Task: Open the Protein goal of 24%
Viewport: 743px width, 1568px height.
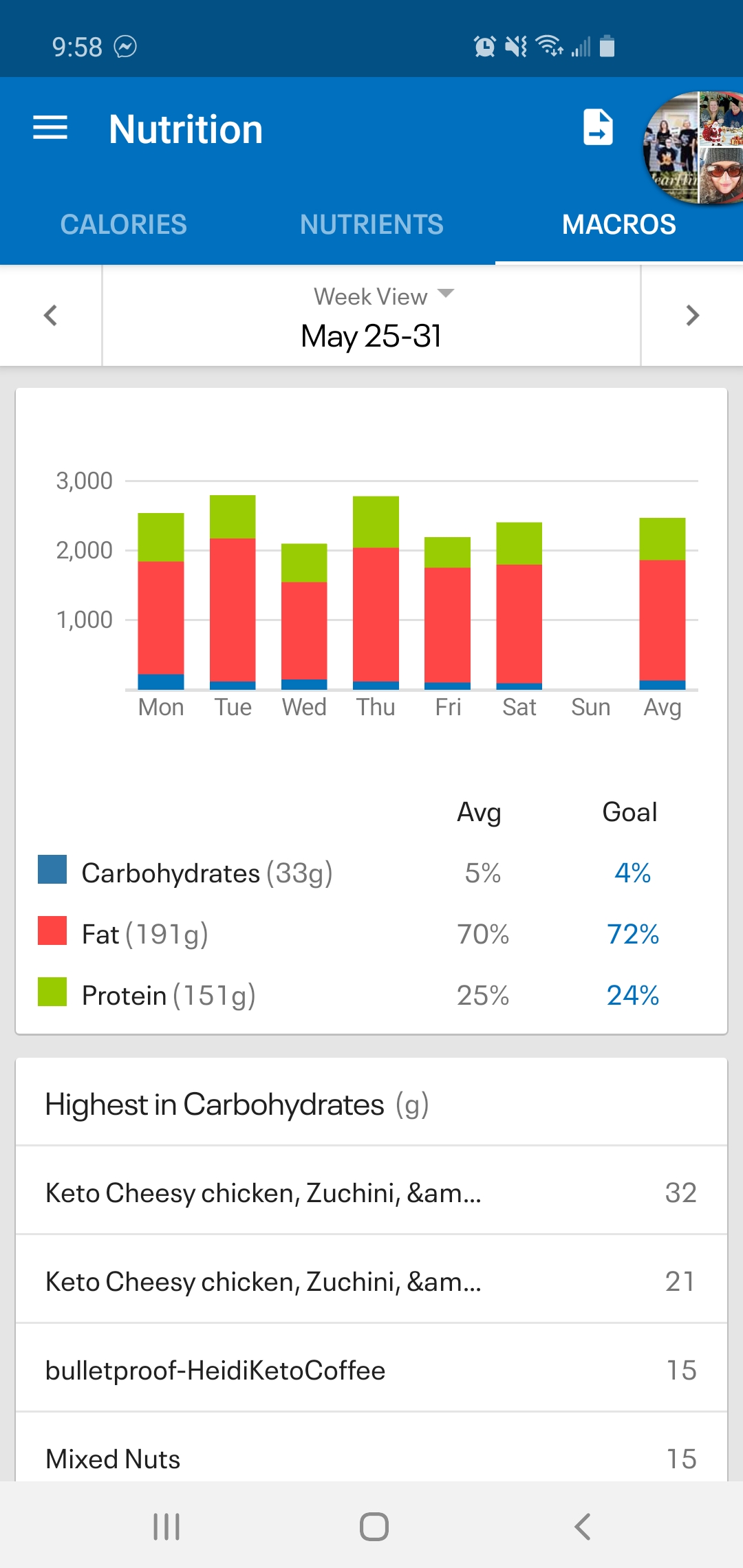Action: (x=632, y=995)
